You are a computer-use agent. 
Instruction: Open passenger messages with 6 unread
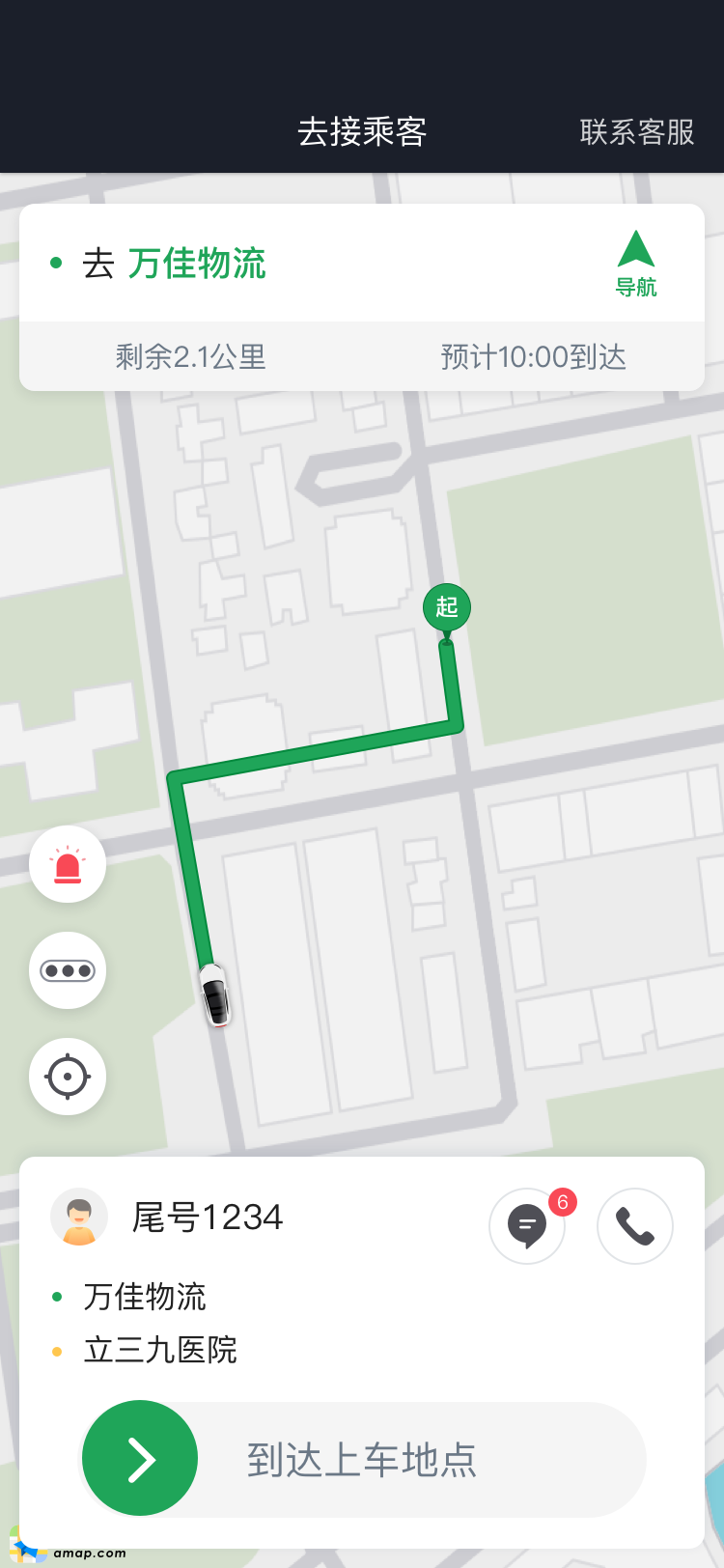527,1226
